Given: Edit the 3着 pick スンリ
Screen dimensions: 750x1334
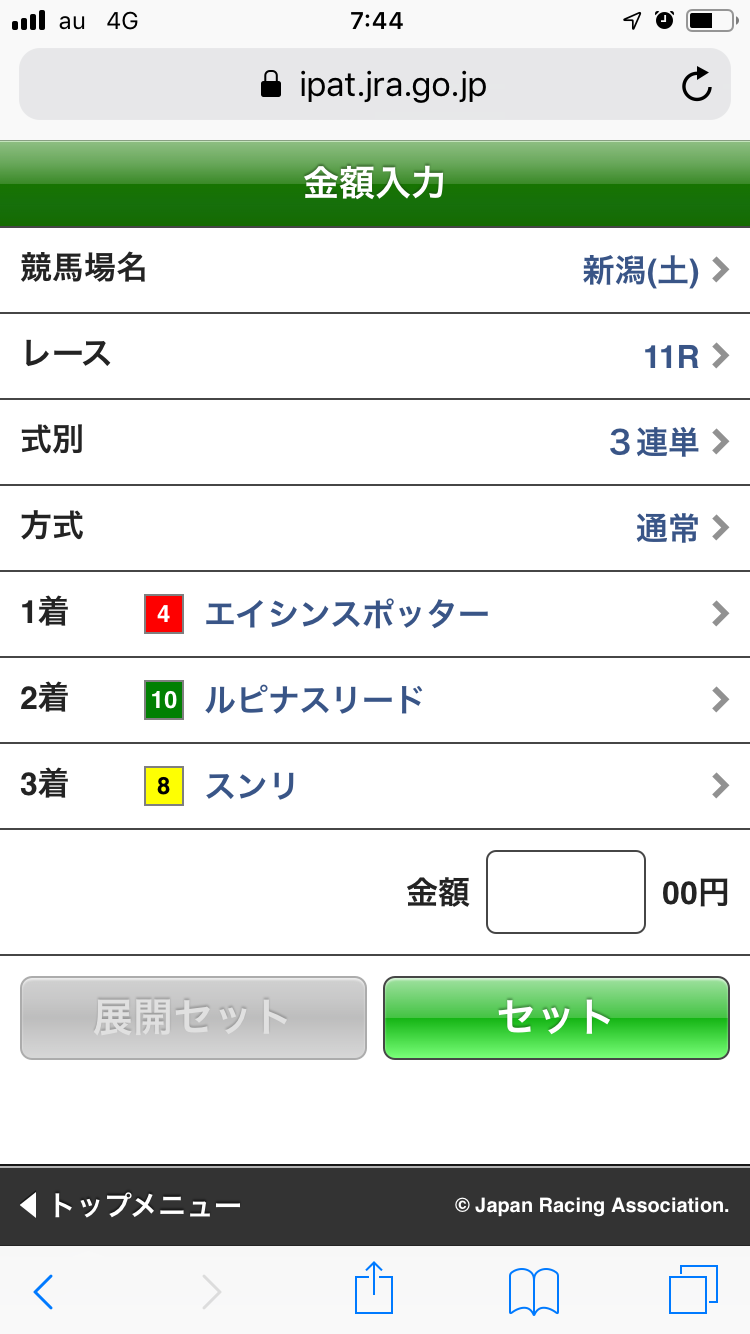Looking at the screenshot, I should point(375,786).
